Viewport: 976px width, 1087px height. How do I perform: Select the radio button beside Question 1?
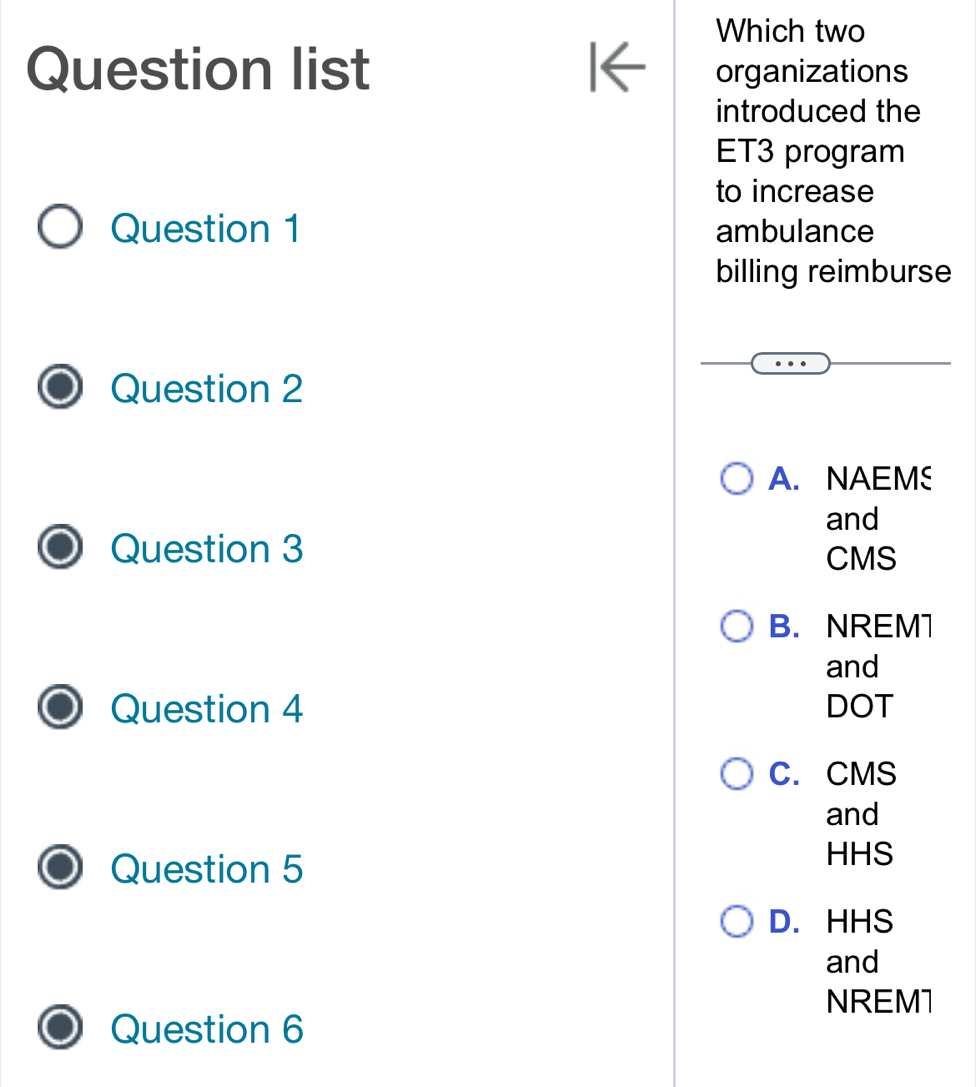pos(59,227)
